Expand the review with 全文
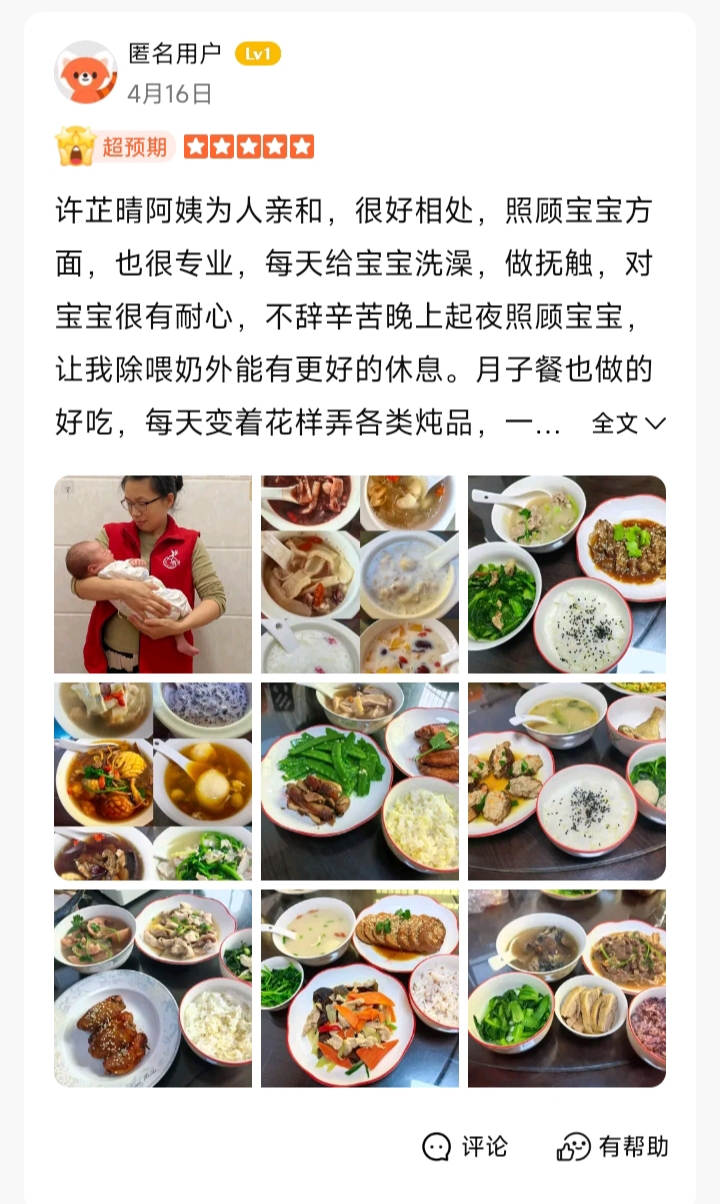 (628, 423)
